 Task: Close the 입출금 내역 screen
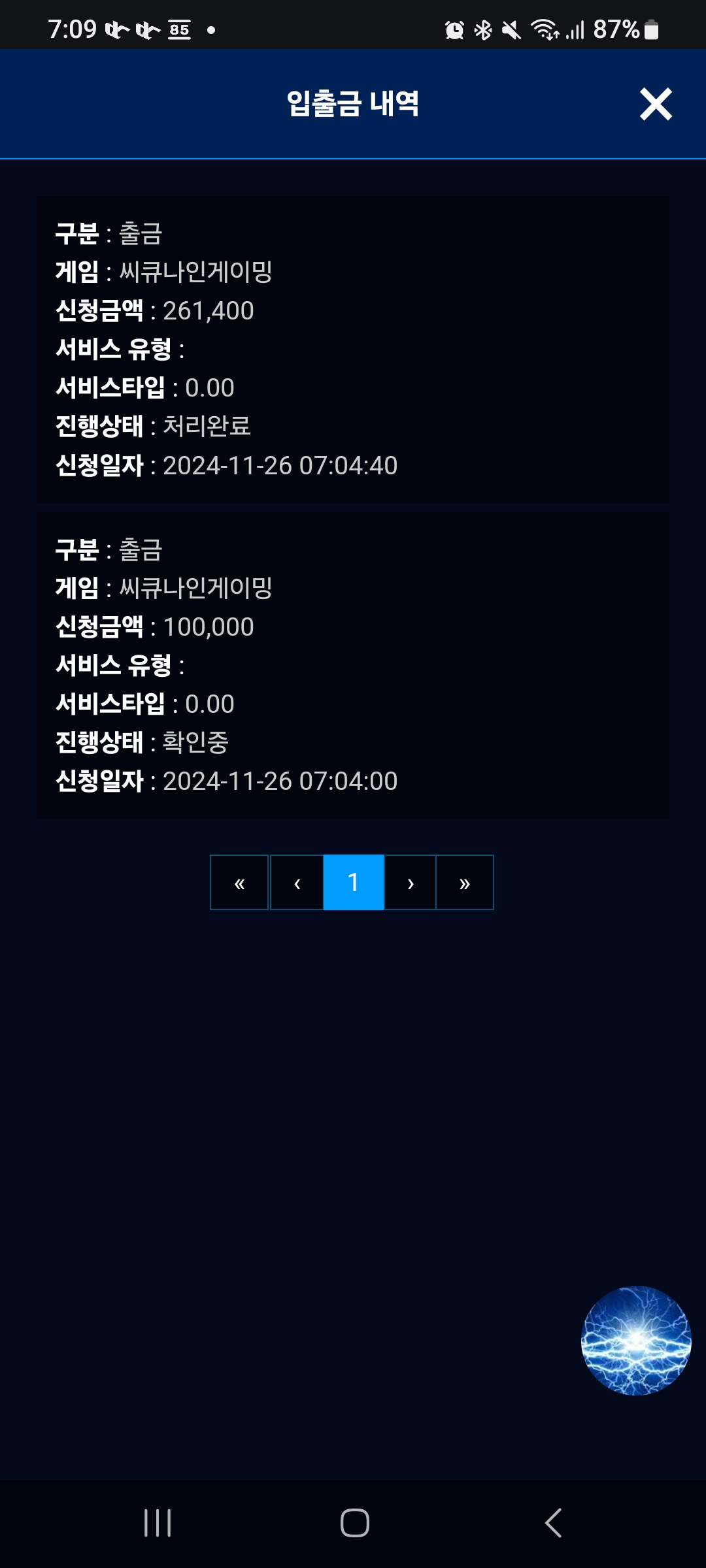pyautogui.click(x=656, y=104)
